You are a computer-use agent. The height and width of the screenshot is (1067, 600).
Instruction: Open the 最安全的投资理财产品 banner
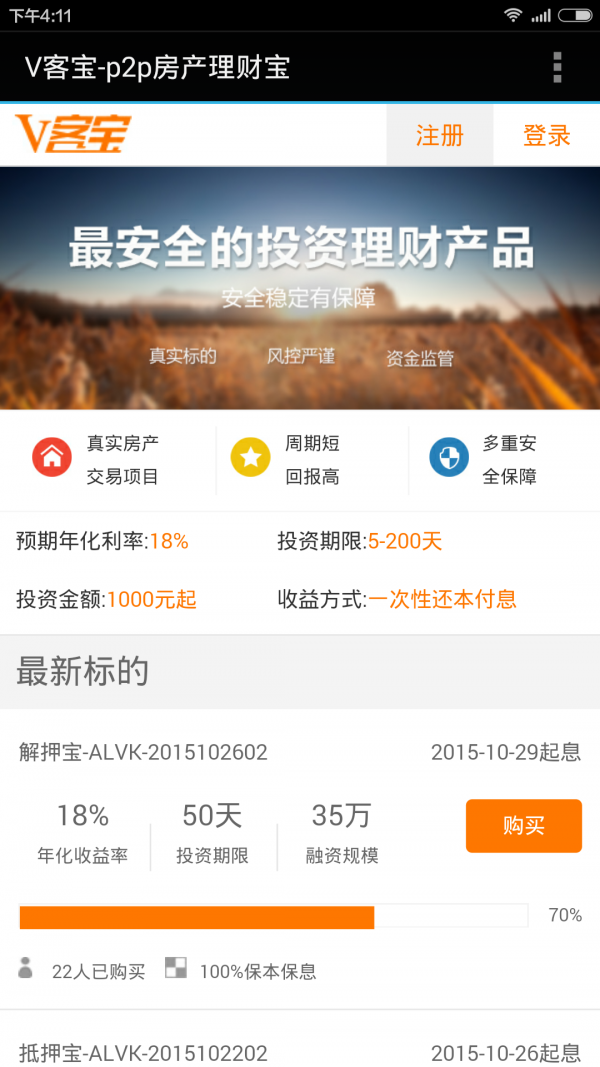(300, 288)
